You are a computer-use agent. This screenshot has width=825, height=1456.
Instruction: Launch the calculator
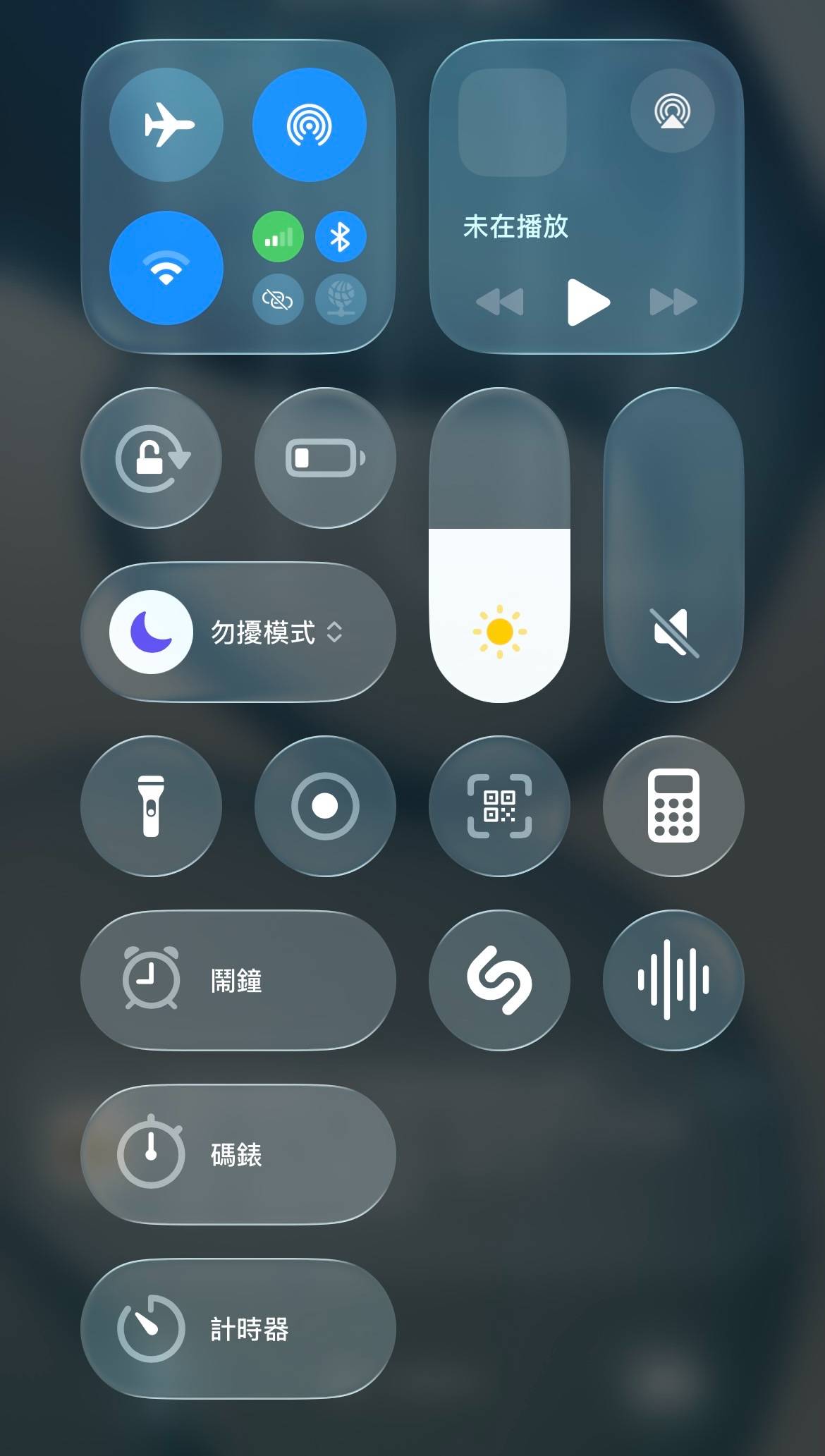[x=673, y=806]
